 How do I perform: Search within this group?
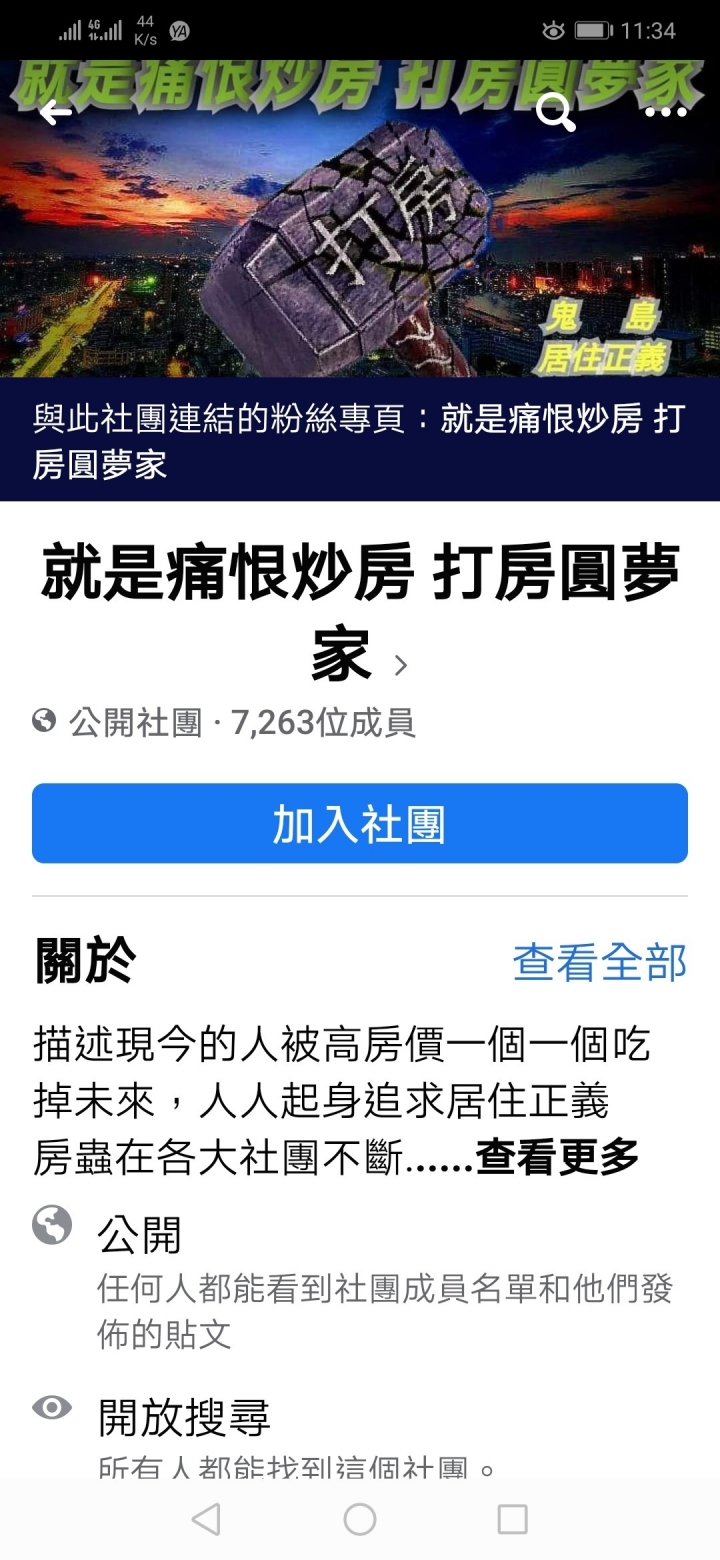556,112
